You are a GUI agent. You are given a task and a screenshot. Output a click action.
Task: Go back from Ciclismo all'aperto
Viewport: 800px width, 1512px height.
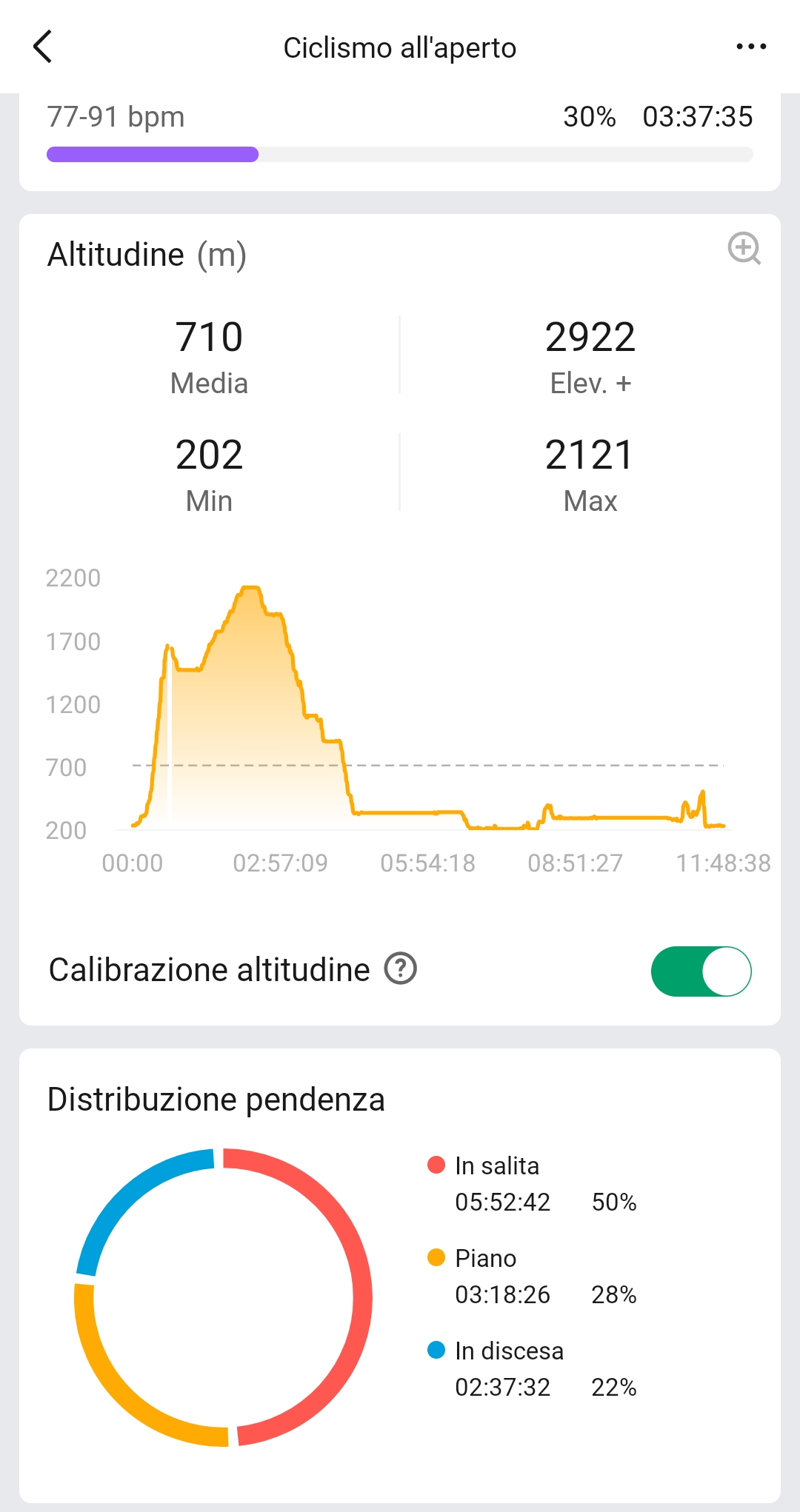pyautogui.click(x=43, y=47)
